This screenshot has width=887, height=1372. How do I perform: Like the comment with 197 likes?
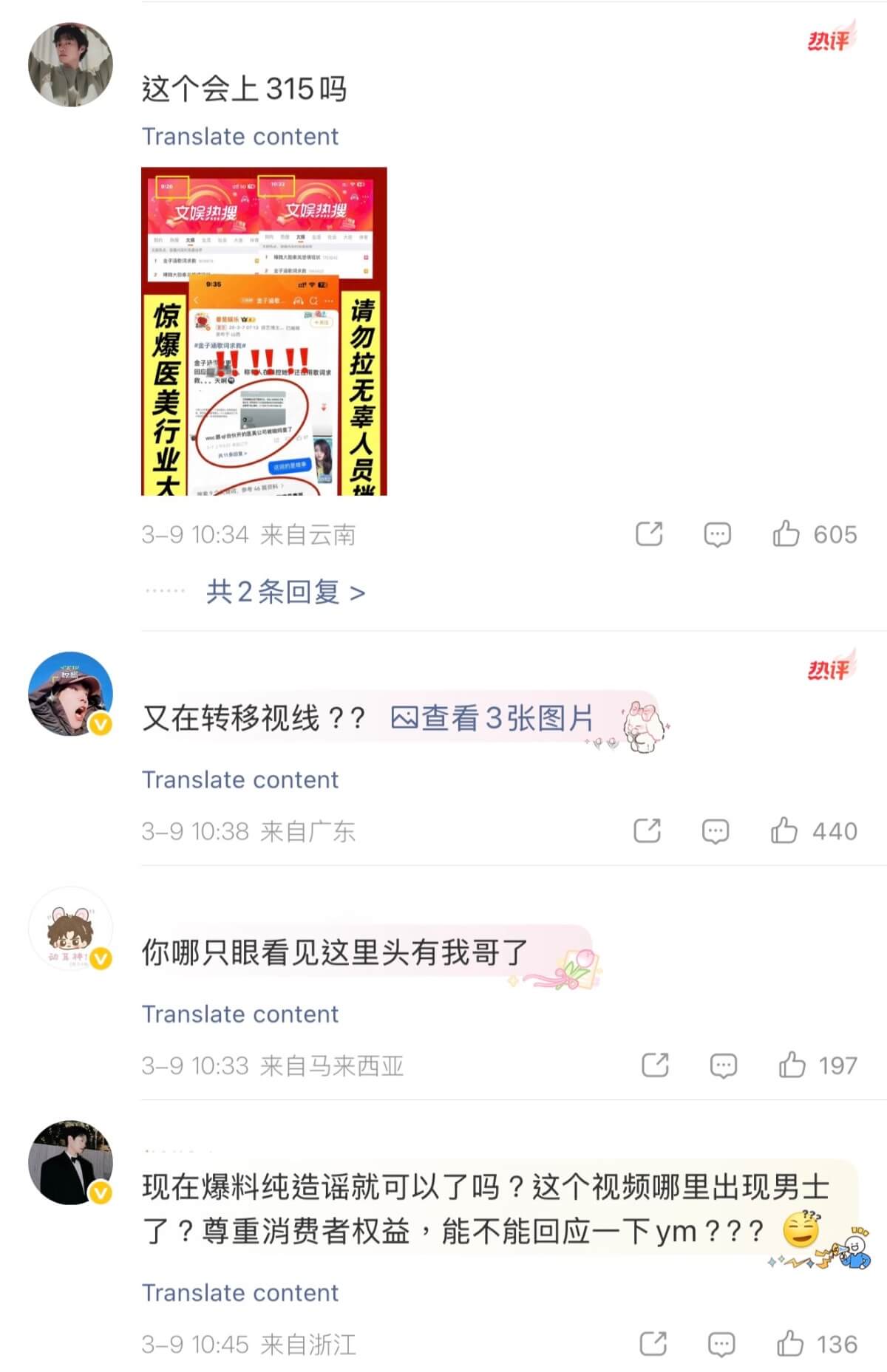pos(792,1065)
